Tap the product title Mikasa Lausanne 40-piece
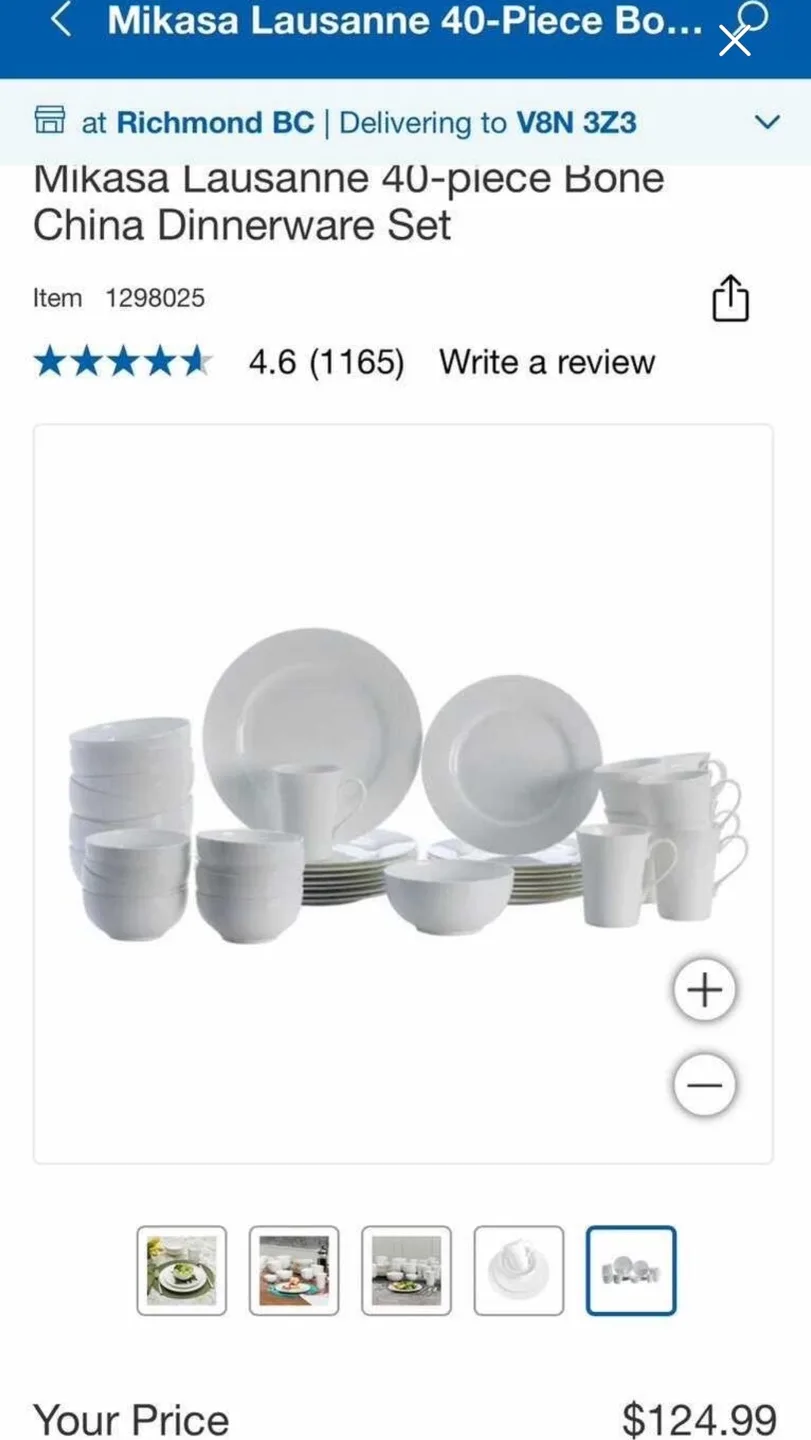This screenshot has height=1440, width=811. [349, 200]
